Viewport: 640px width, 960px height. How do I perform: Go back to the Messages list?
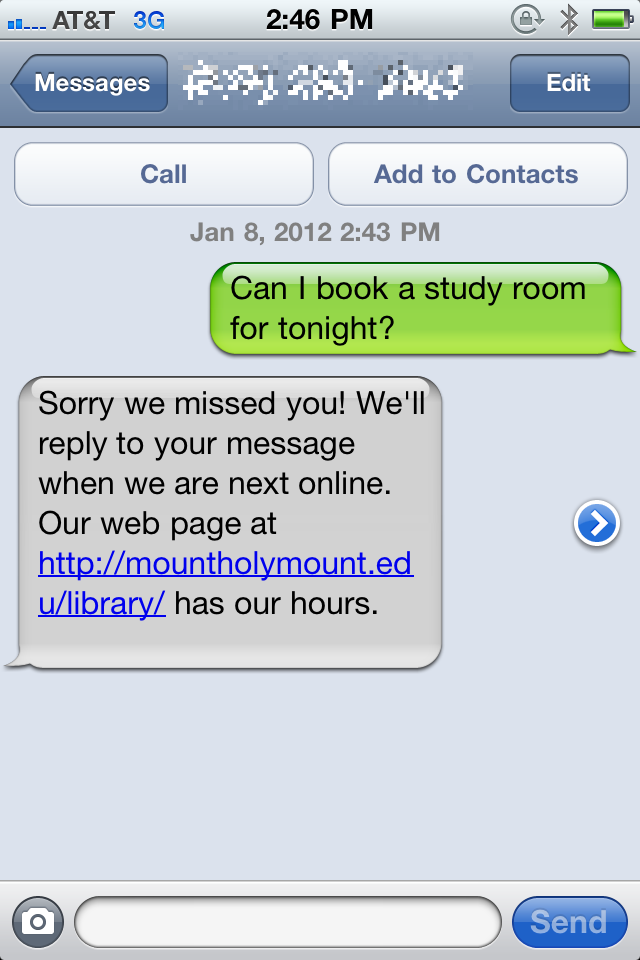pos(90,84)
